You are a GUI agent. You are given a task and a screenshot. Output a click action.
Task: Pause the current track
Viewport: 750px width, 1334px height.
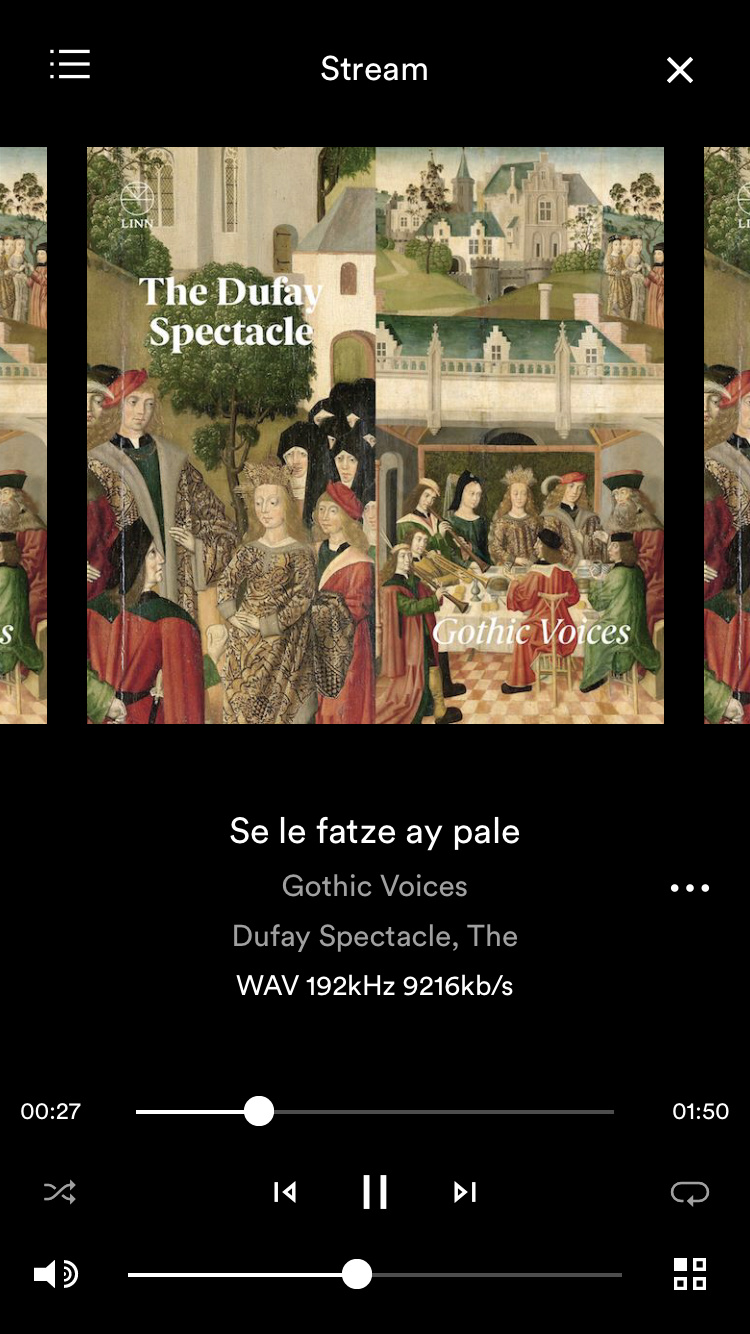375,1192
